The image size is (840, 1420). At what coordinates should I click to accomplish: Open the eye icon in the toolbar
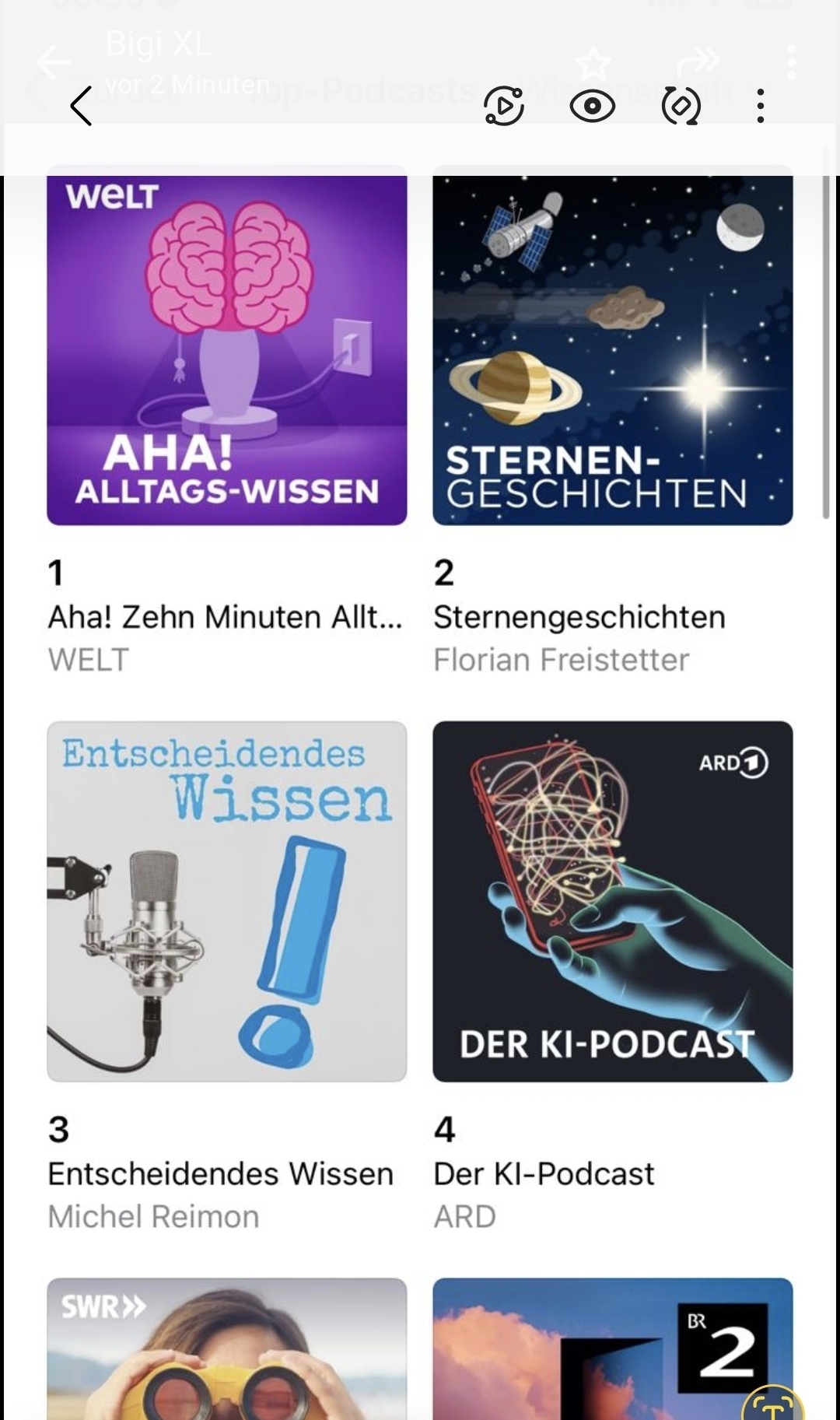tap(592, 106)
